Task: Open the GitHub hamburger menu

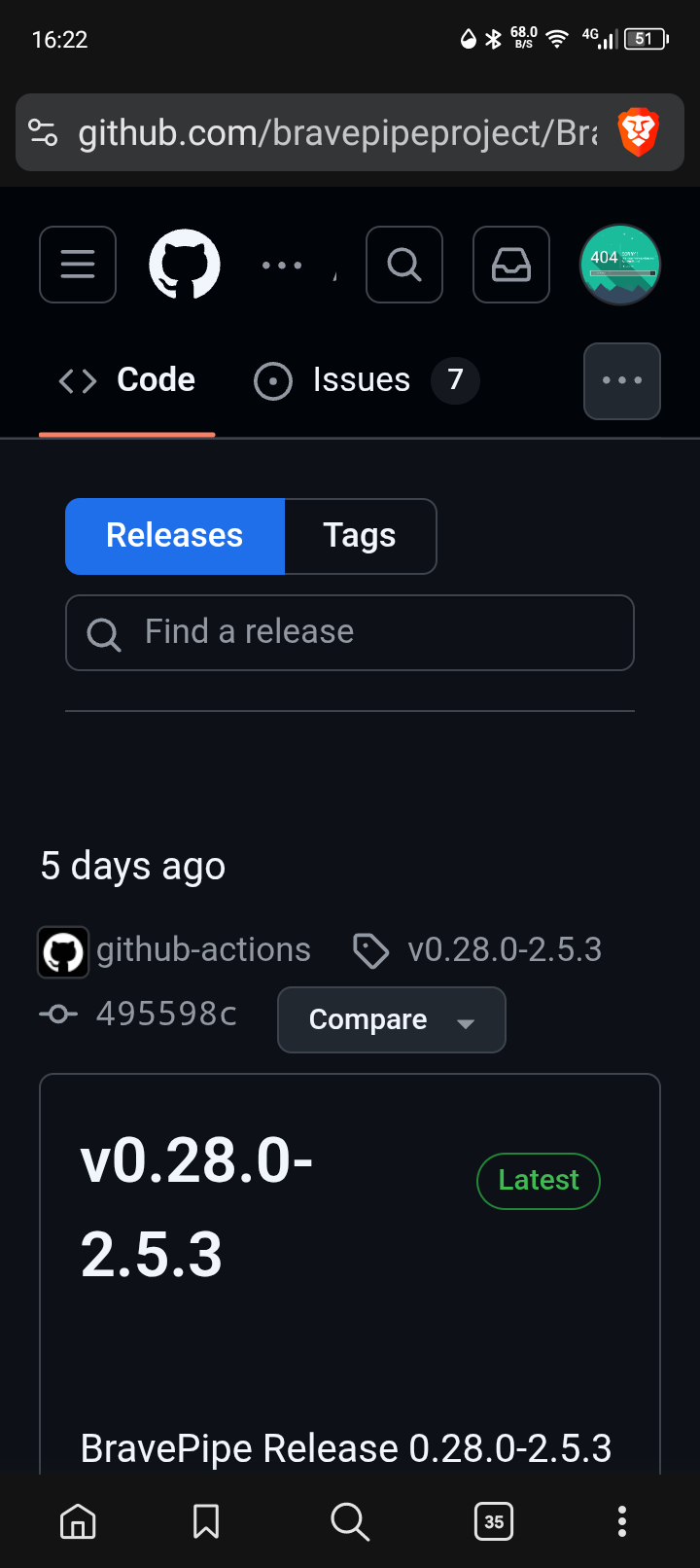Action: coord(78,265)
